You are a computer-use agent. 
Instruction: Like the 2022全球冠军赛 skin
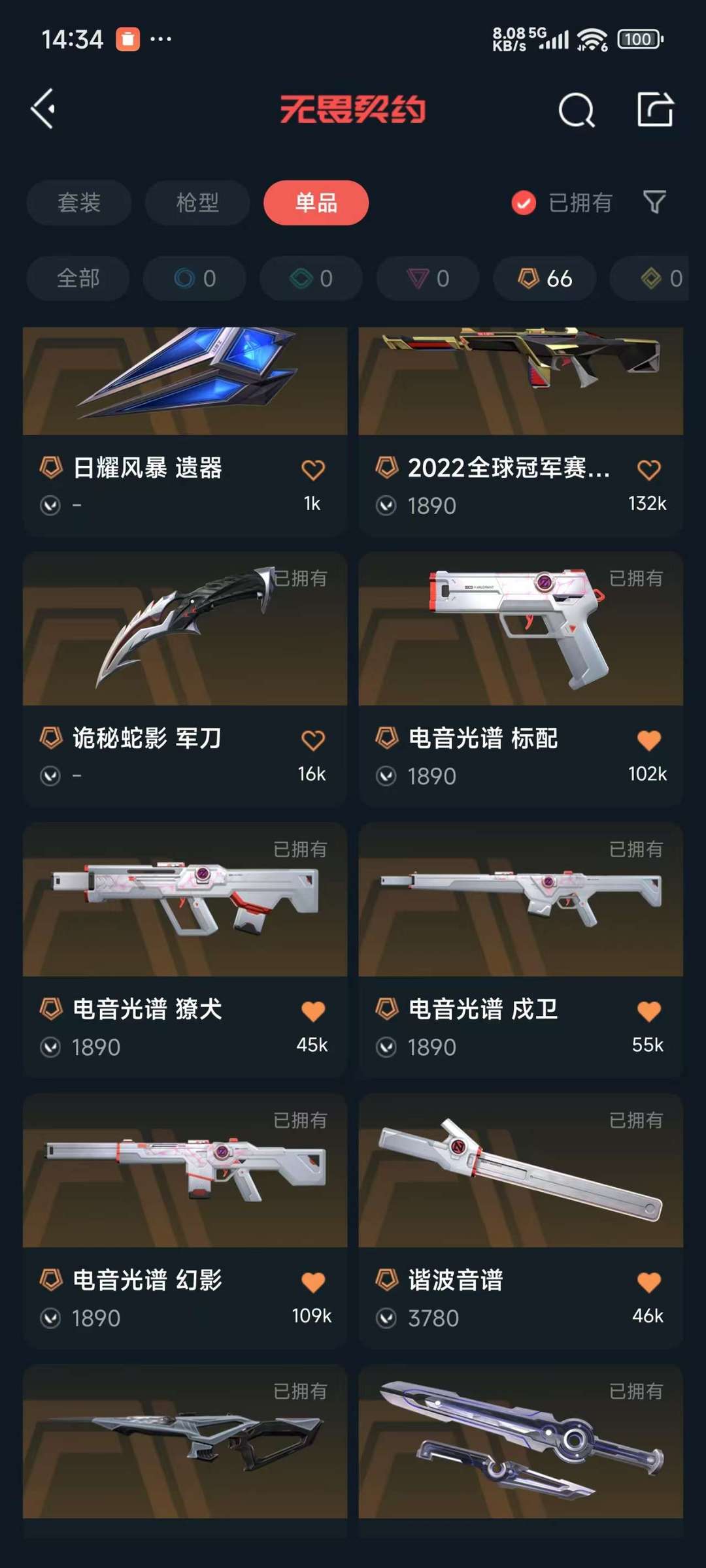pos(649,469)
